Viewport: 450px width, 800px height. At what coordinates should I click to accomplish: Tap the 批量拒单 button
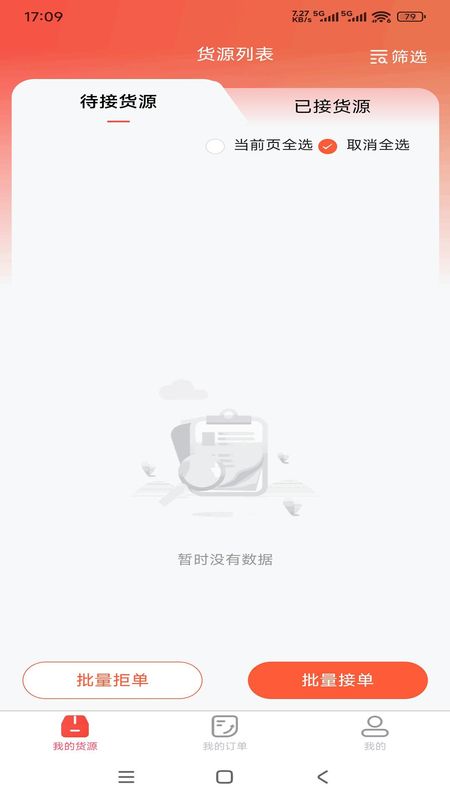113,680
